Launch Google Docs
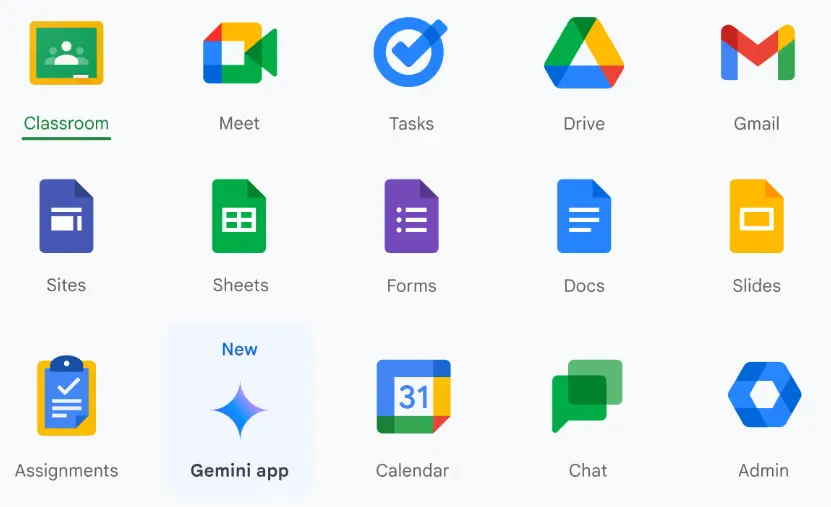 pos(584,216)
